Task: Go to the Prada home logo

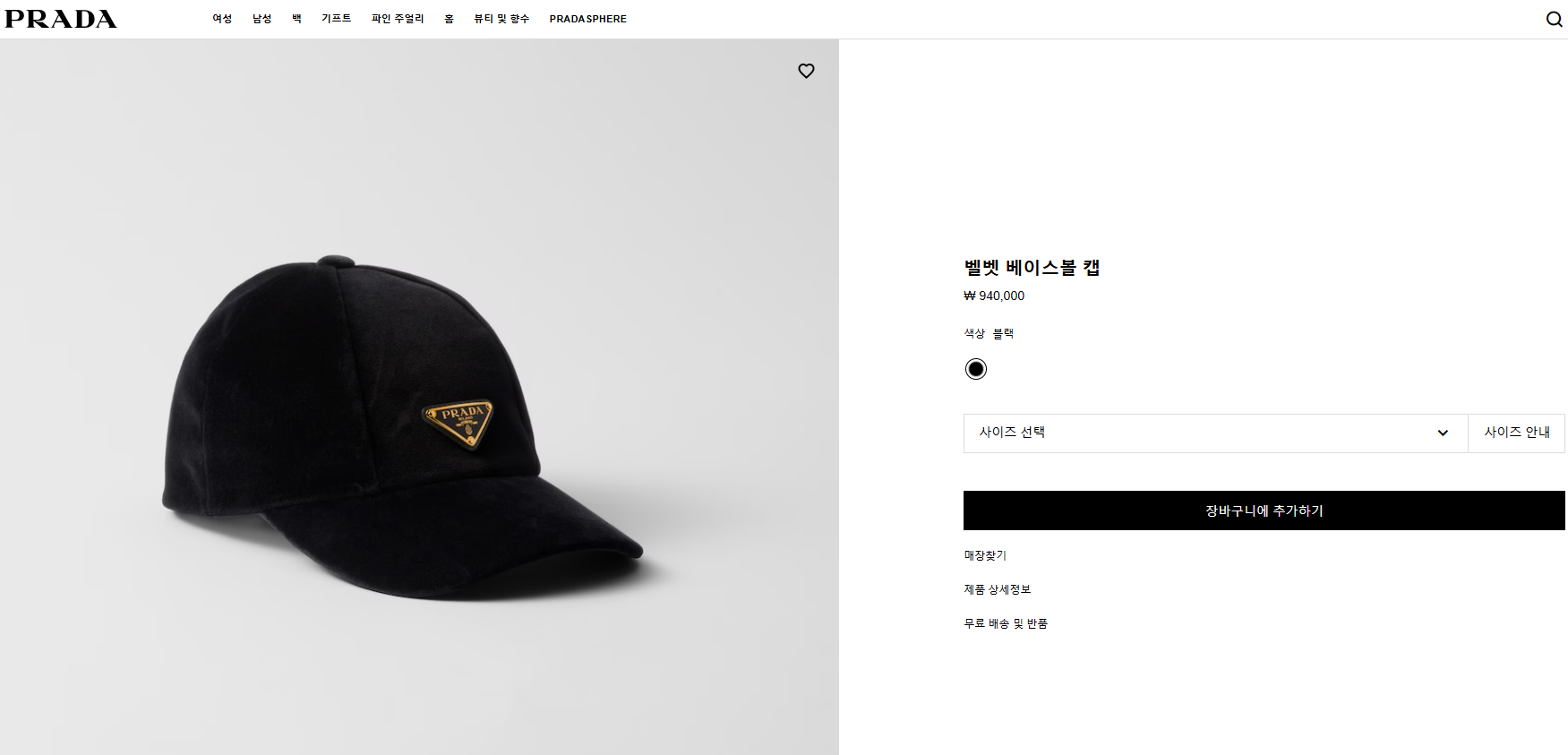Action: [61, 19]
